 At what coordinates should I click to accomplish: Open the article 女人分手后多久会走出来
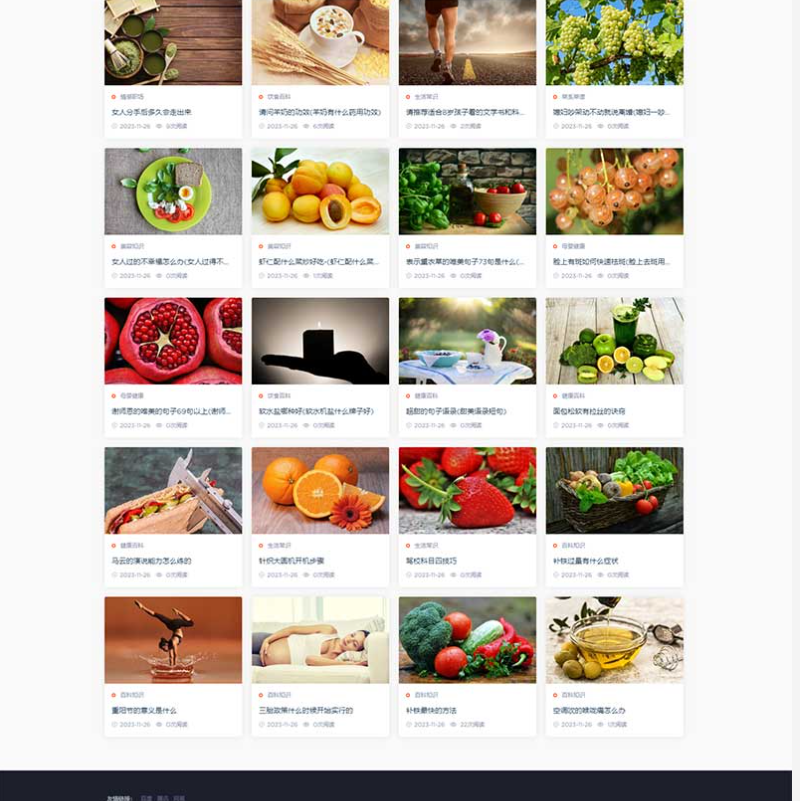click(152, 112)
